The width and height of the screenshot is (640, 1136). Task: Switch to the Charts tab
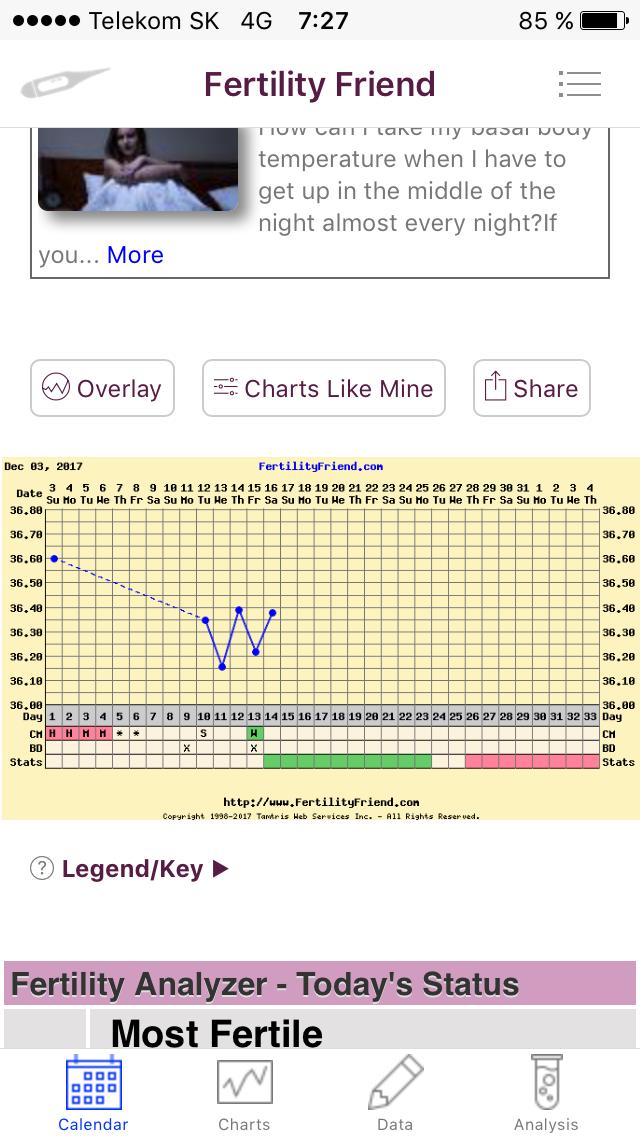(x=244, y=1093)
